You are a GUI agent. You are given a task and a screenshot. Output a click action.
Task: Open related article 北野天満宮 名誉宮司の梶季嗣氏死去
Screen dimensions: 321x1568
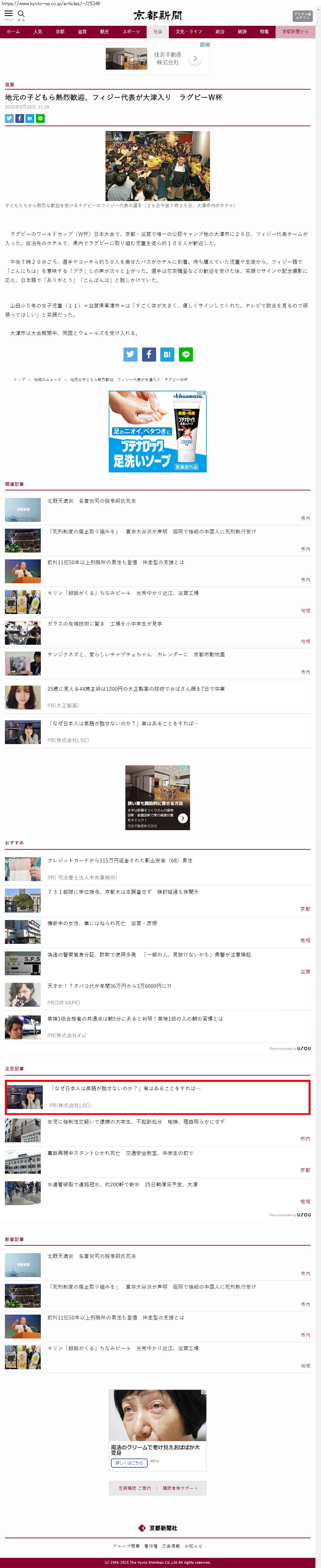(x=92, y=501)
